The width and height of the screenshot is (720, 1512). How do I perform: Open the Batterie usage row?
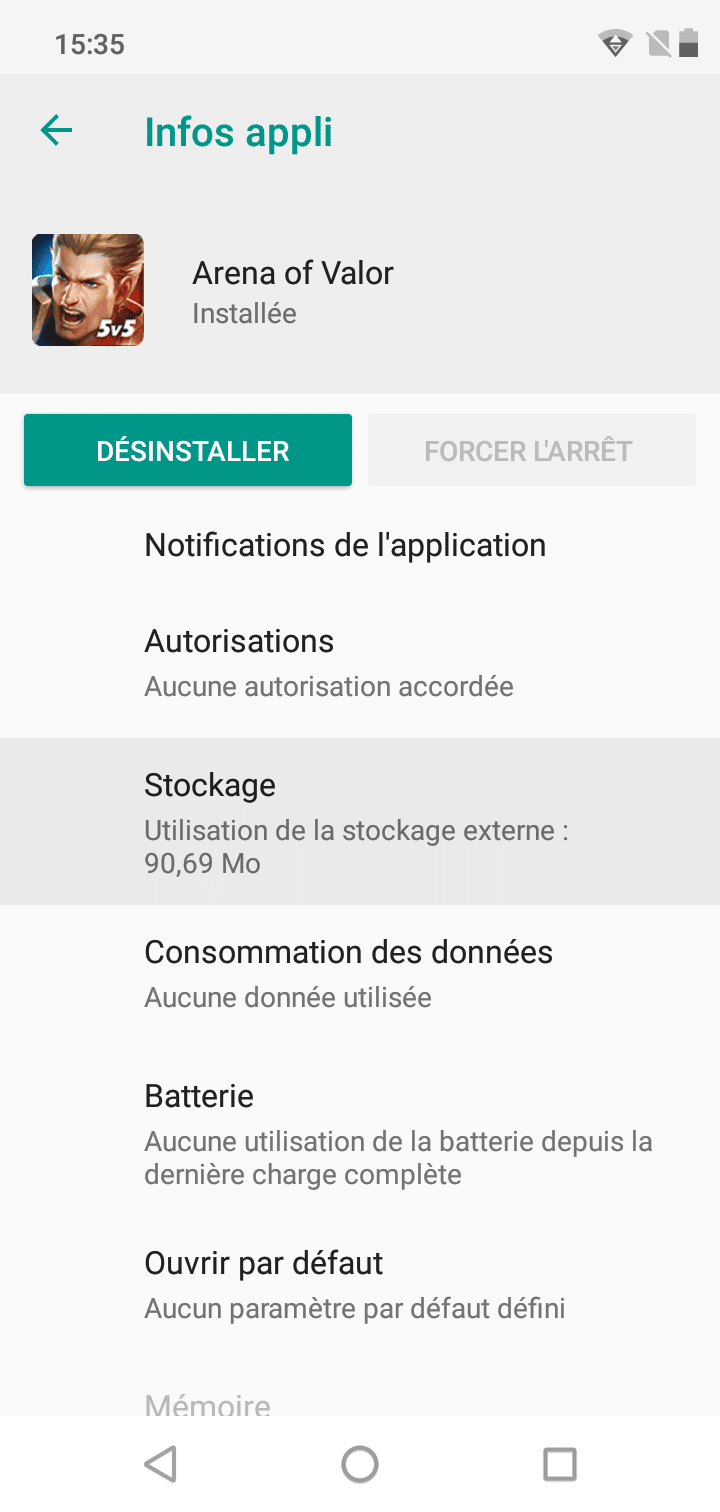[398, 1135]
